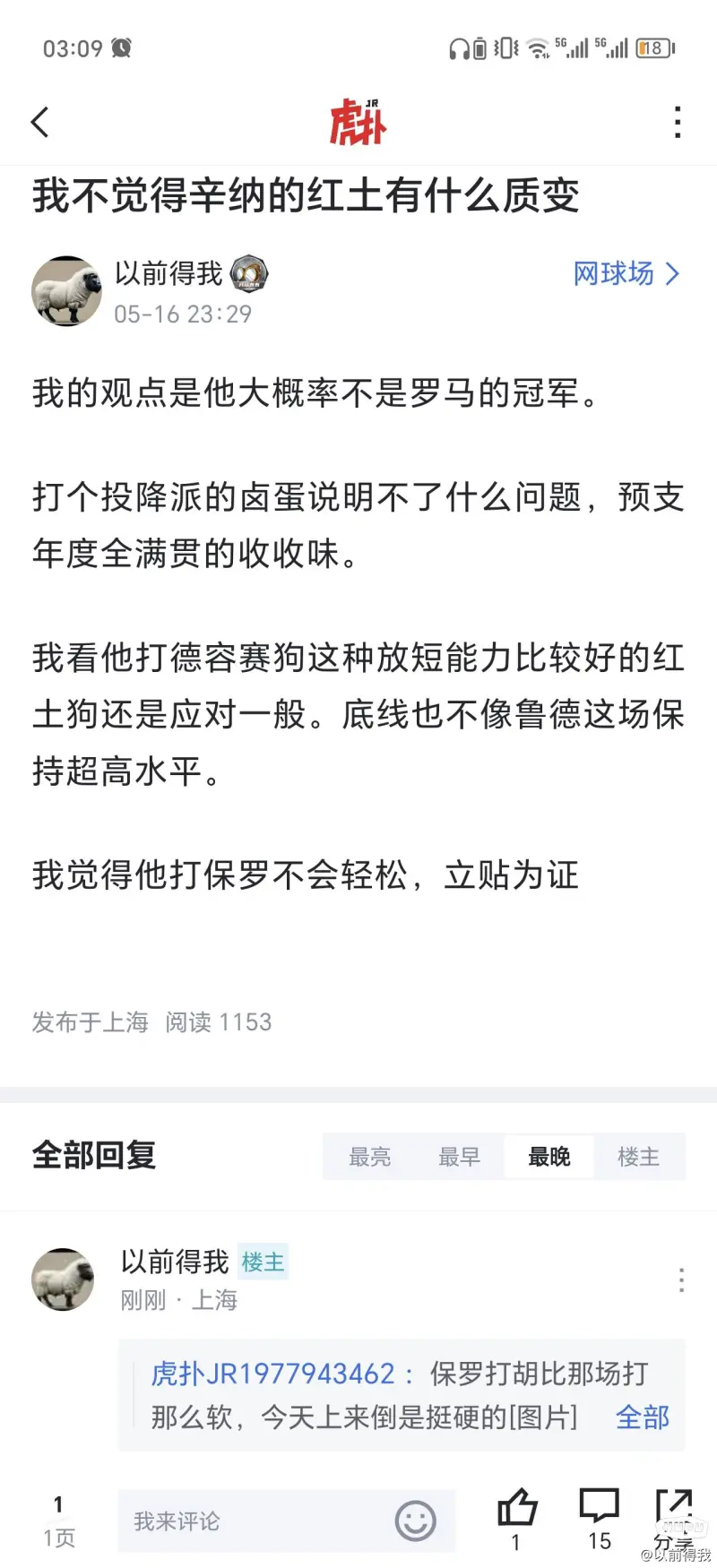Enable 楼主-only reply filter

(637, 1156)
